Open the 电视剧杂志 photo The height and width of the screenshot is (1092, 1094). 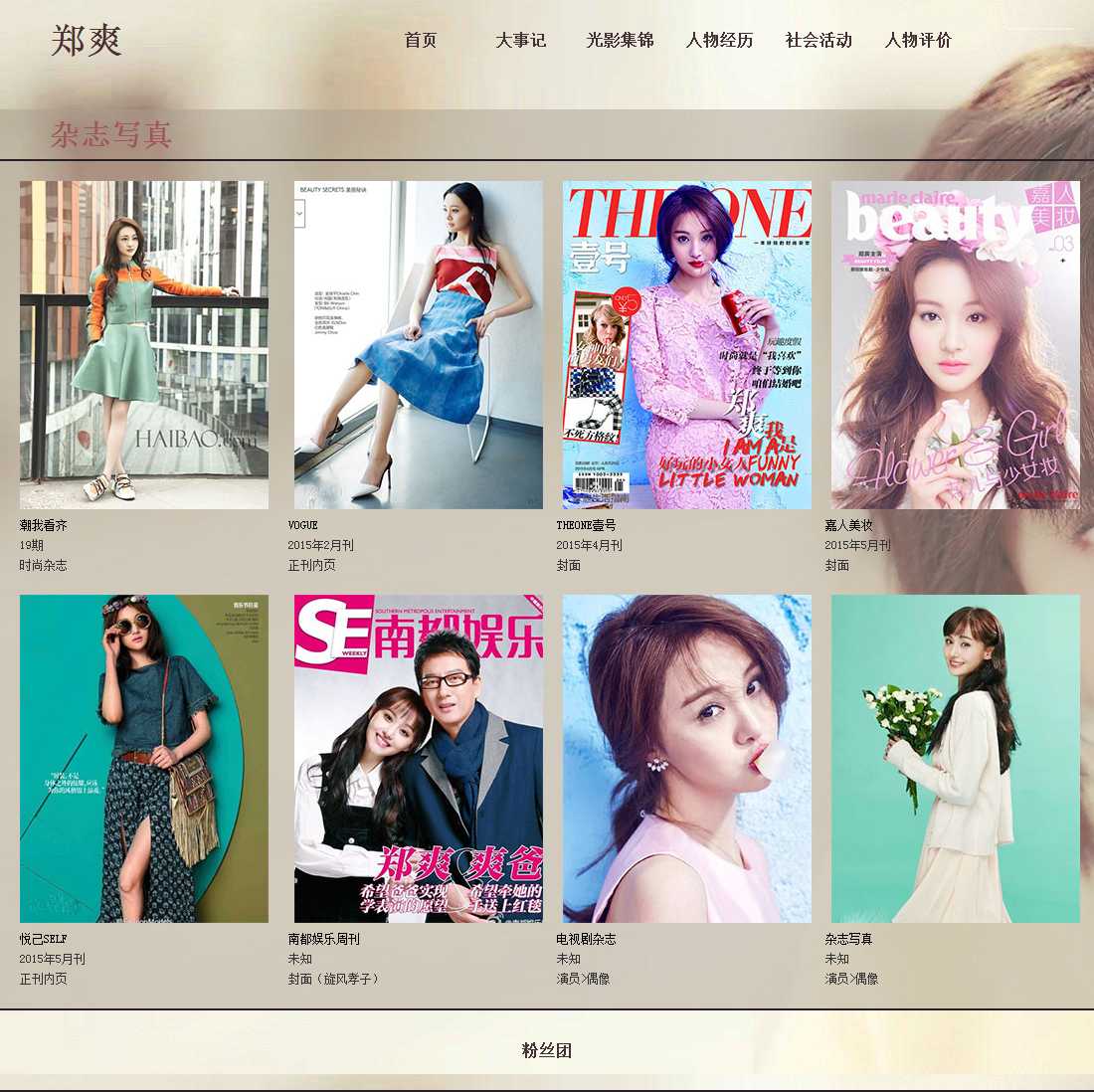click(x=686, y=758)
